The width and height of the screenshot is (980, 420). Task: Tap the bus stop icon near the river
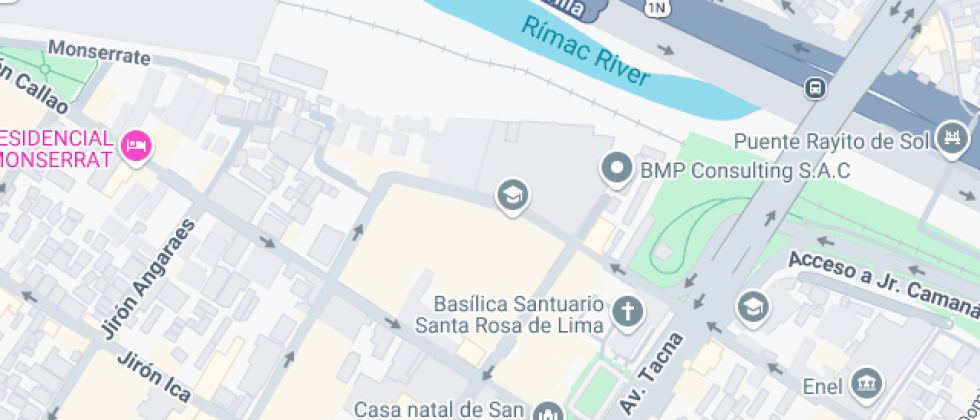[x=816, y=88]
